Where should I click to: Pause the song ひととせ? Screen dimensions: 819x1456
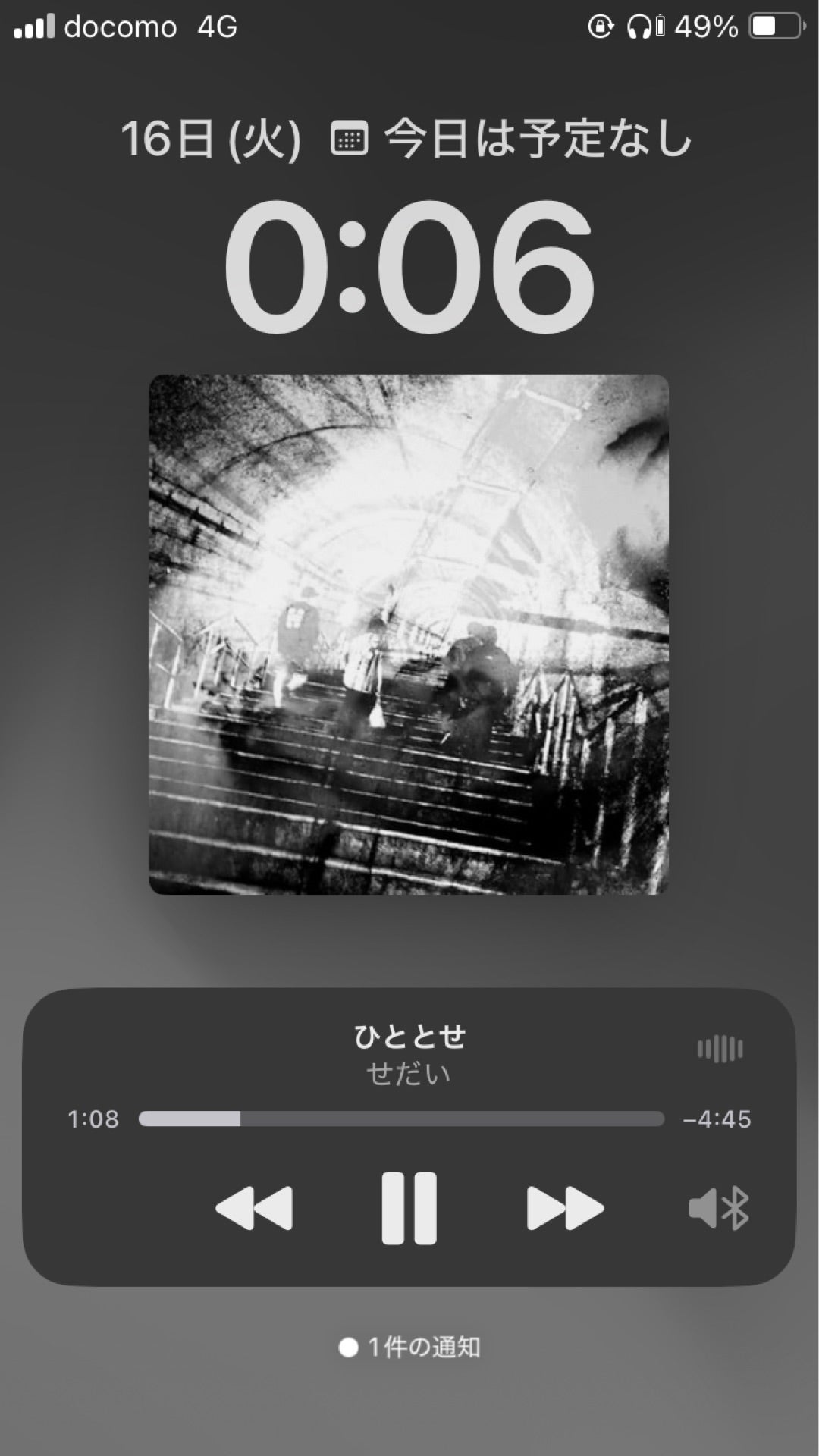pos(409,1208)
